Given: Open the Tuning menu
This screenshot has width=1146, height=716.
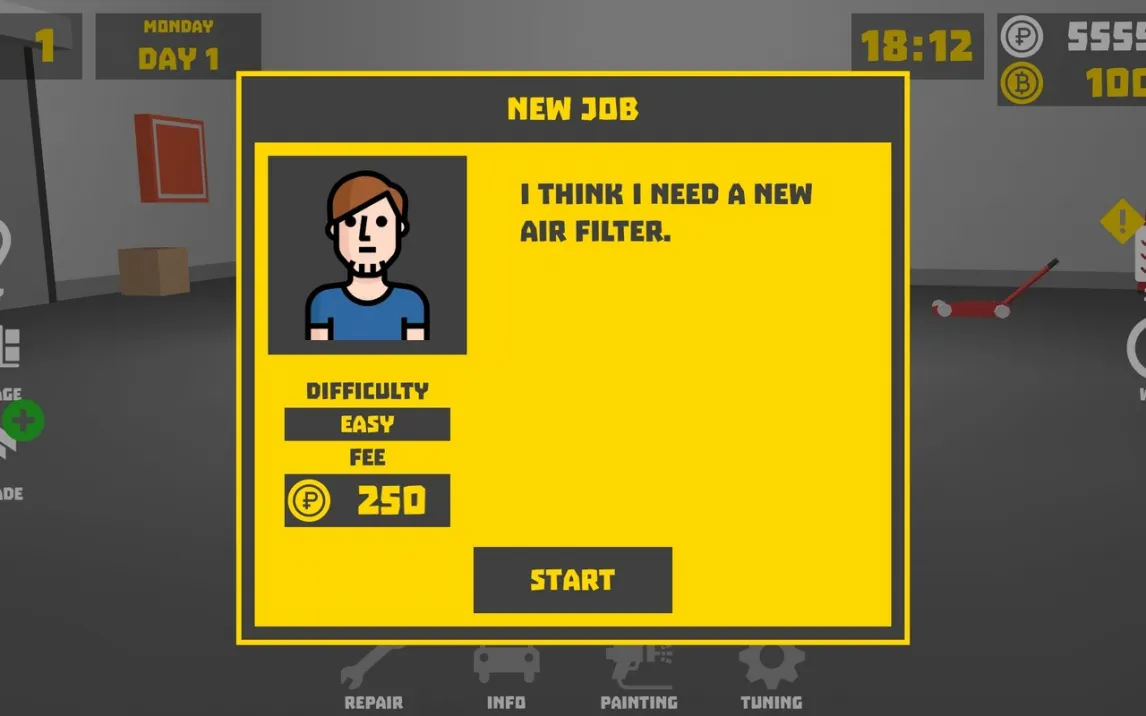Looking at the screenshot, I should (x=771, y=678).
